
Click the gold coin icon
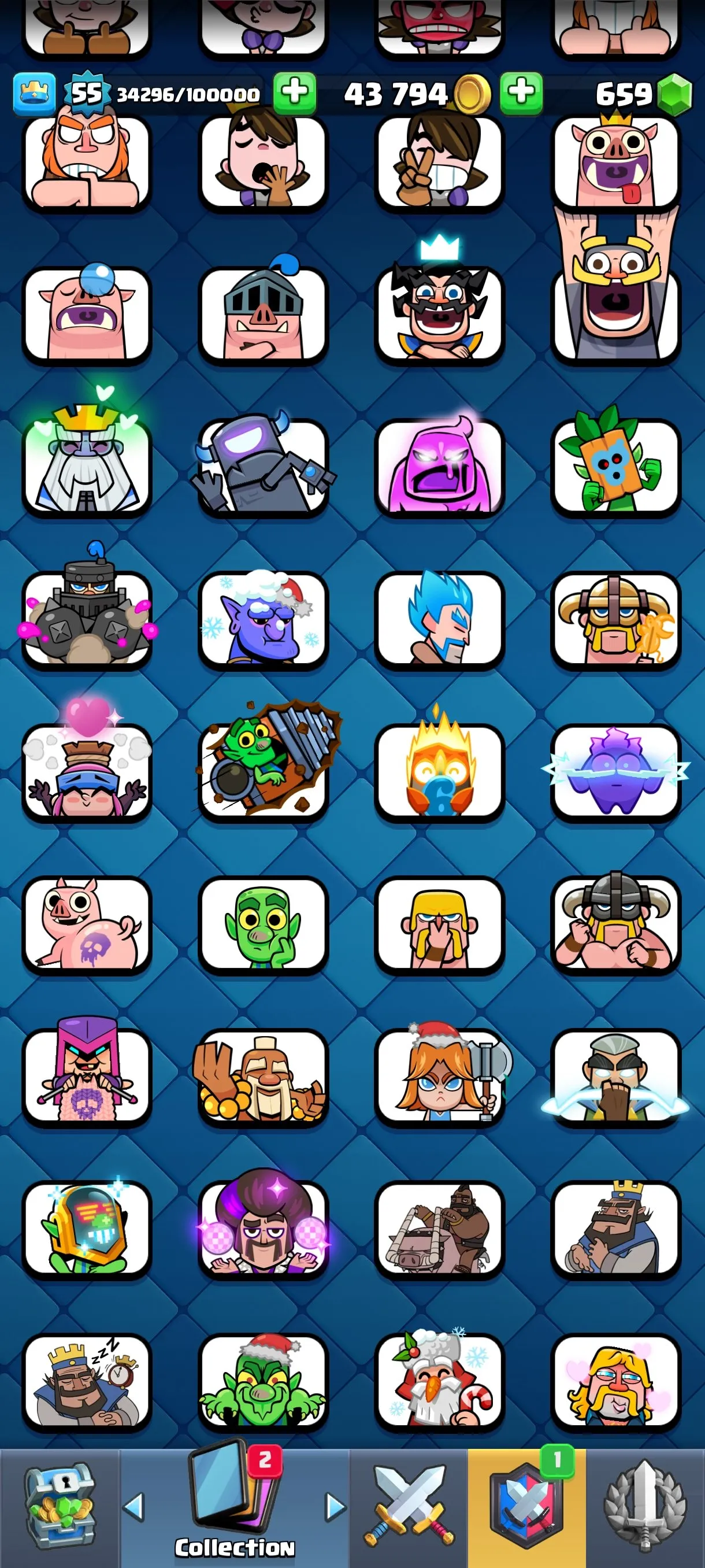click(x=474, y=93)
